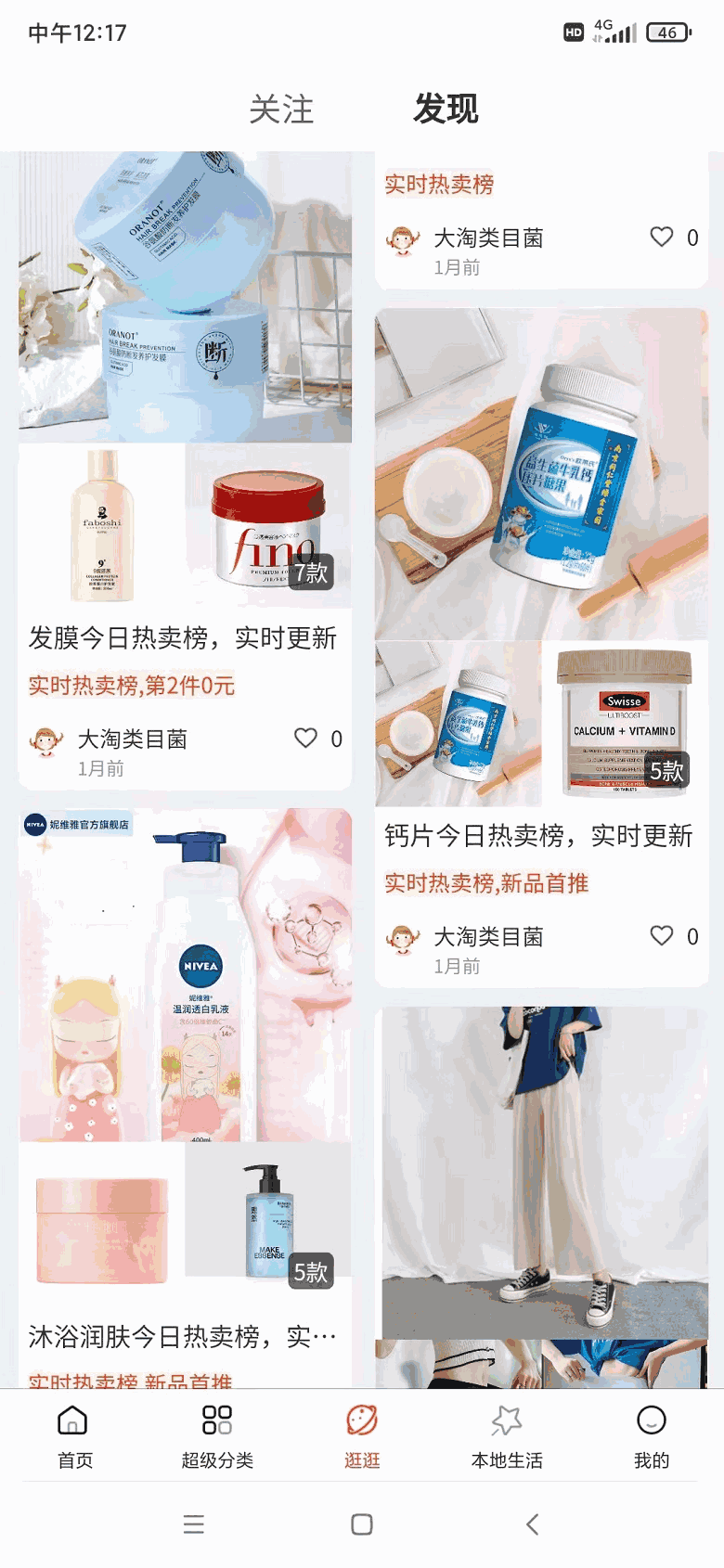Select the 发现 tab
724x1568 pixels.
[446, 109]
